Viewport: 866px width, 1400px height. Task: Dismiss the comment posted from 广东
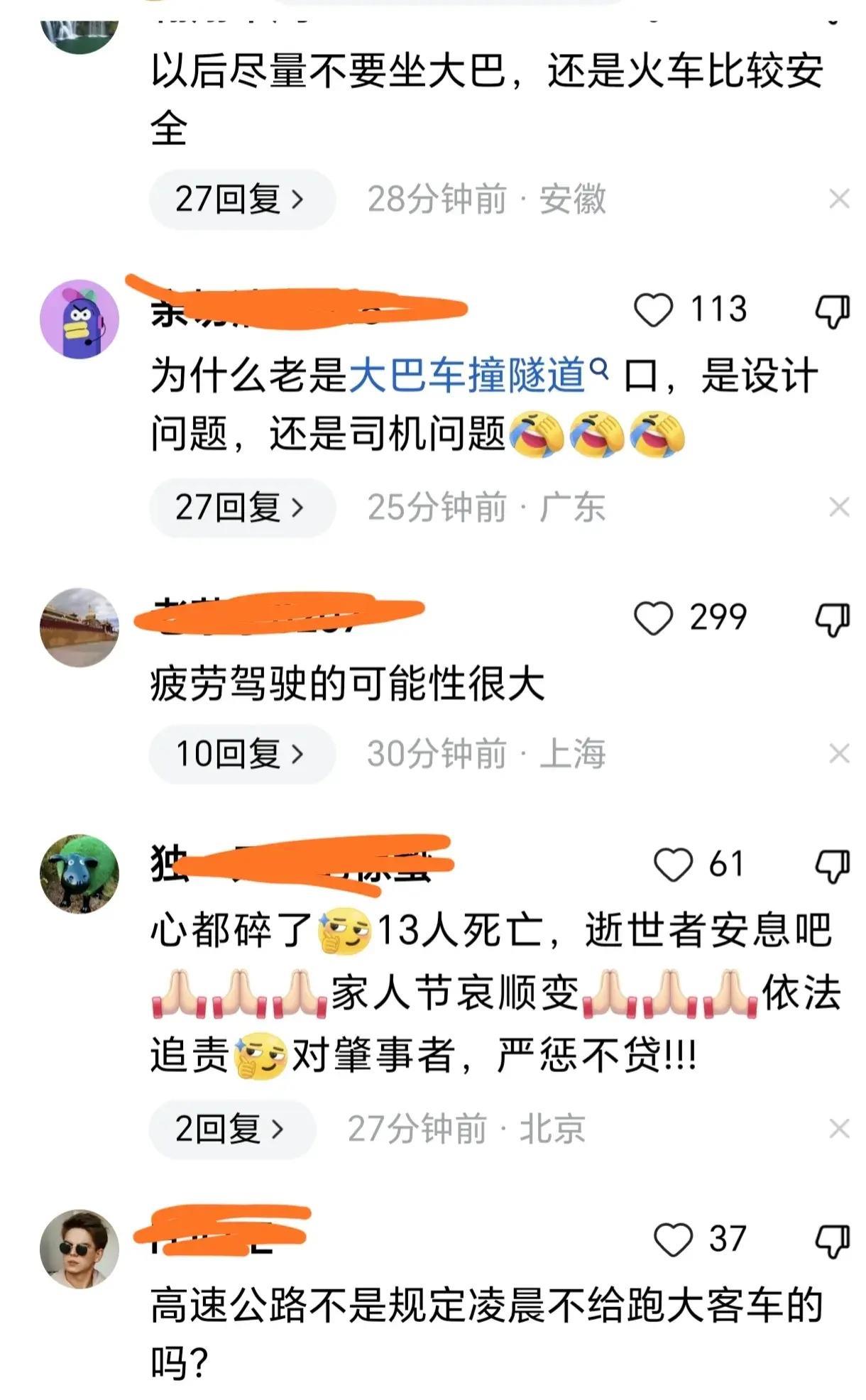pos(839,508)
